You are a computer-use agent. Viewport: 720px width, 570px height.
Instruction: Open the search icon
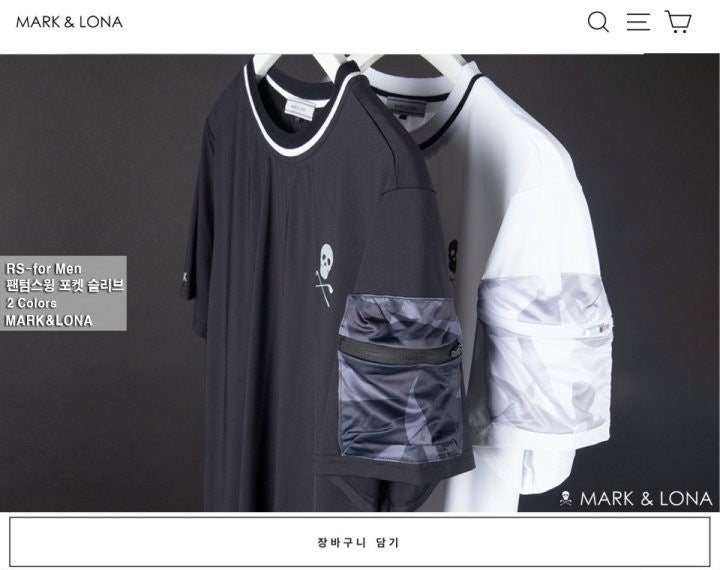click(598, 22)
